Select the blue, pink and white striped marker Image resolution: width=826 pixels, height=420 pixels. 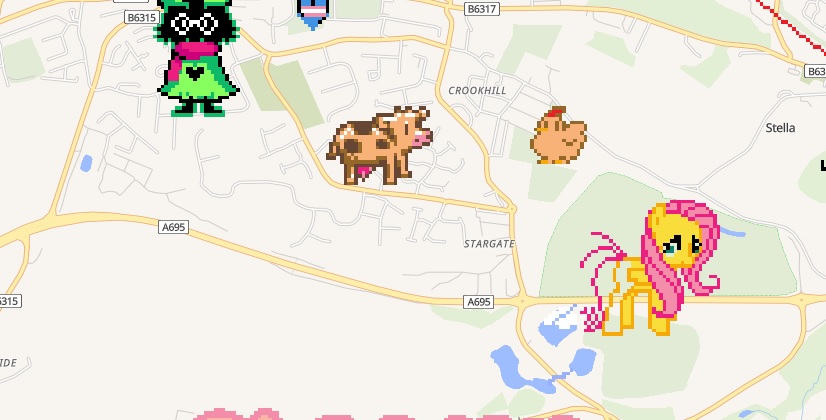tap(312, 12)
